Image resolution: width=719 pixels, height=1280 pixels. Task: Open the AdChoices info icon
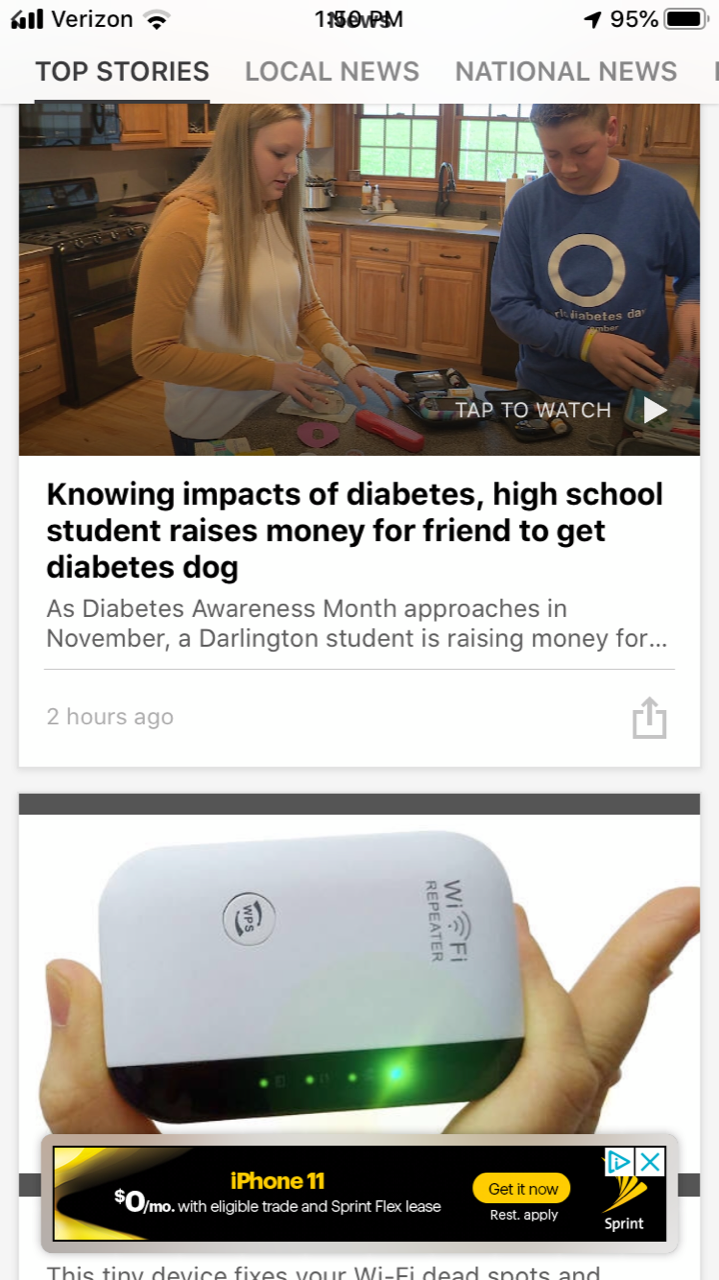coord(620,1161)
